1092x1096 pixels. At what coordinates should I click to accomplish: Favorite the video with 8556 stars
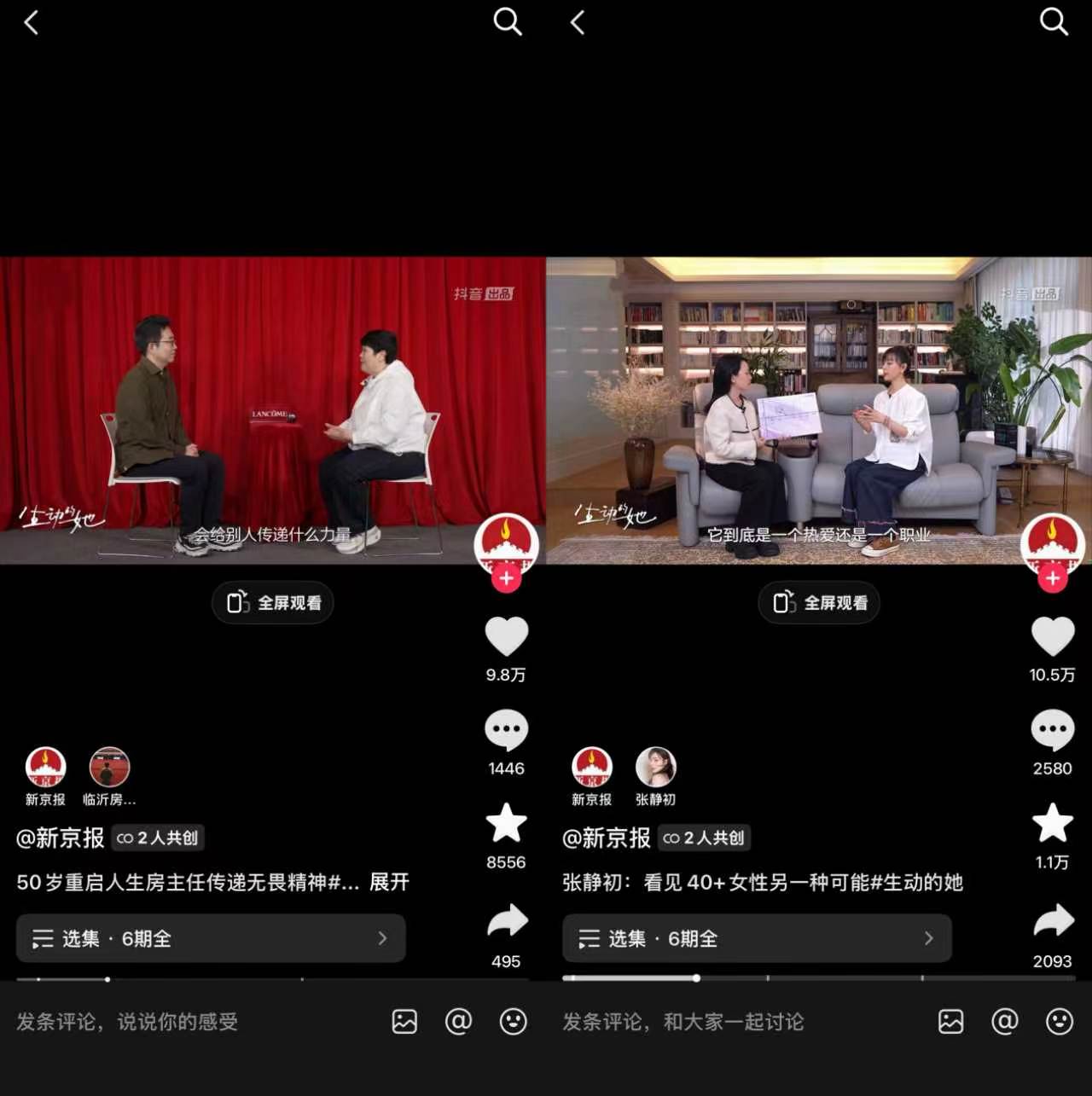(506, 824)
